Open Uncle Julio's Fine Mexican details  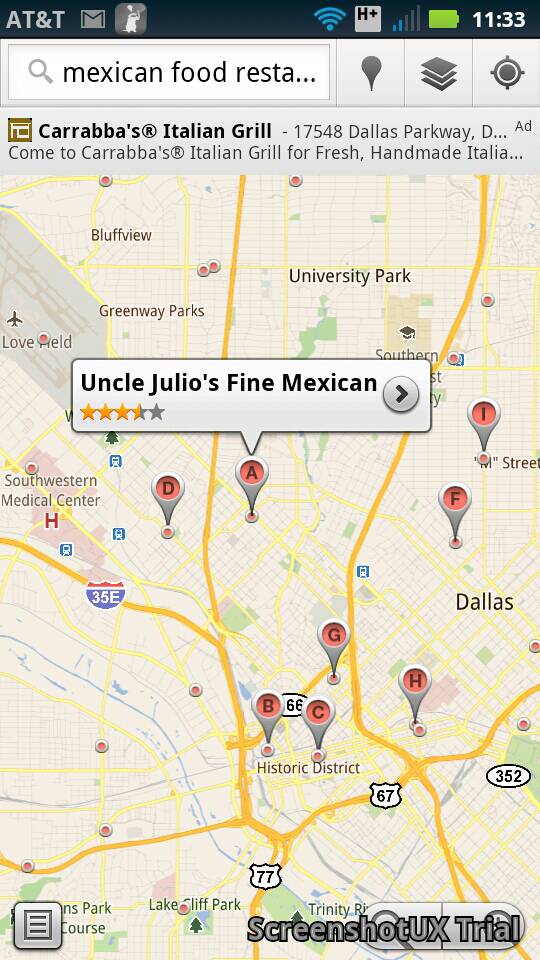252,396
